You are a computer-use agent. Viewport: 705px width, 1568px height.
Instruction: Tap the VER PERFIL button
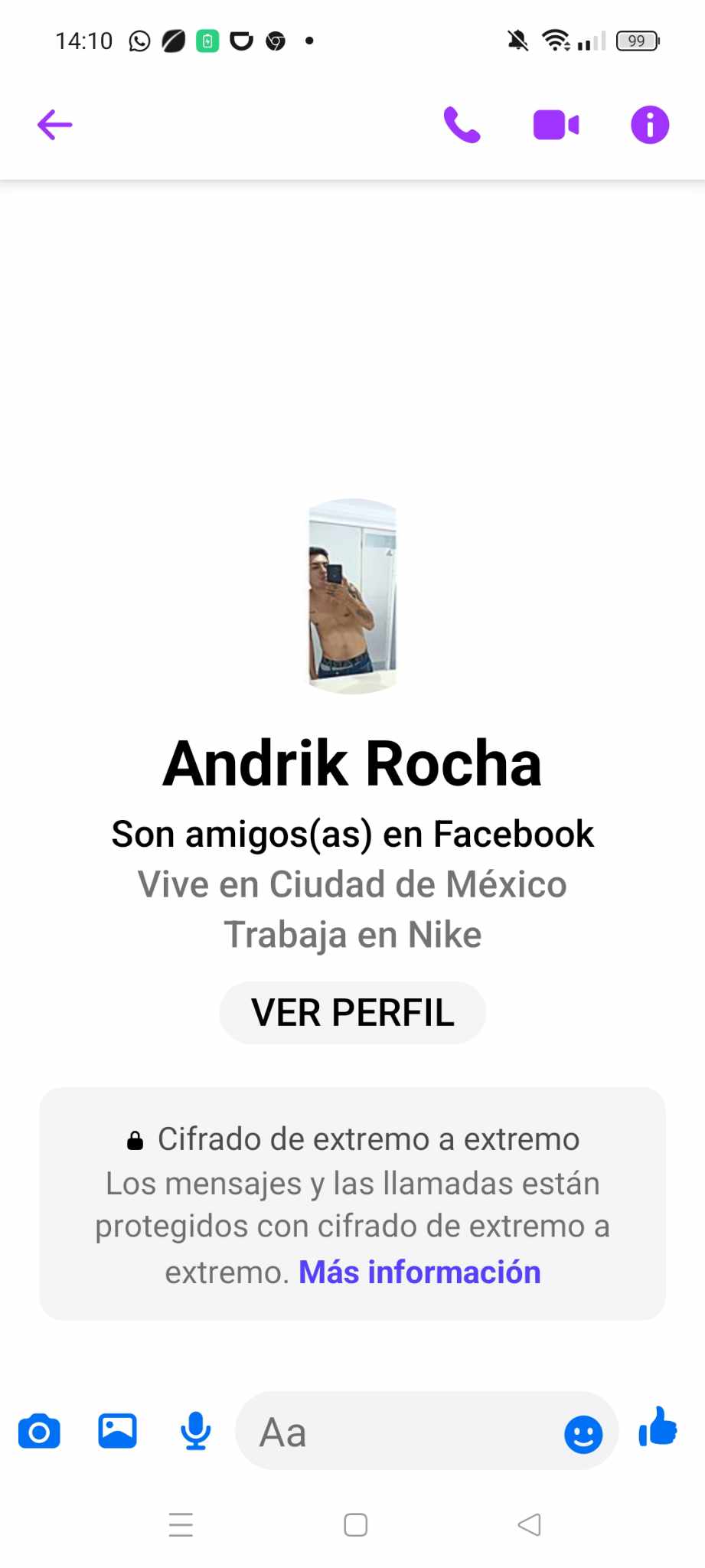[x=352, y=1012]
